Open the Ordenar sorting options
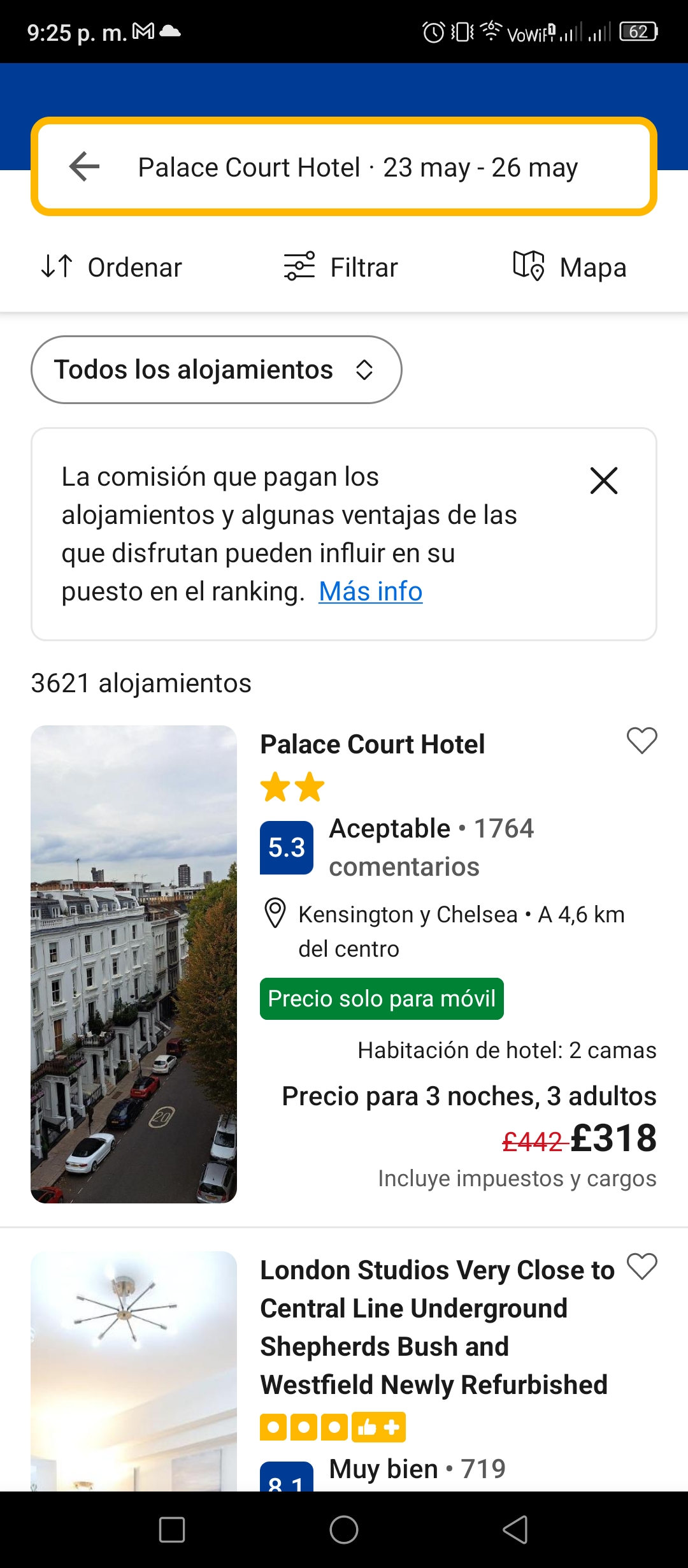The width and height of the screenshot is (688, 1568). tap(111, 267)
